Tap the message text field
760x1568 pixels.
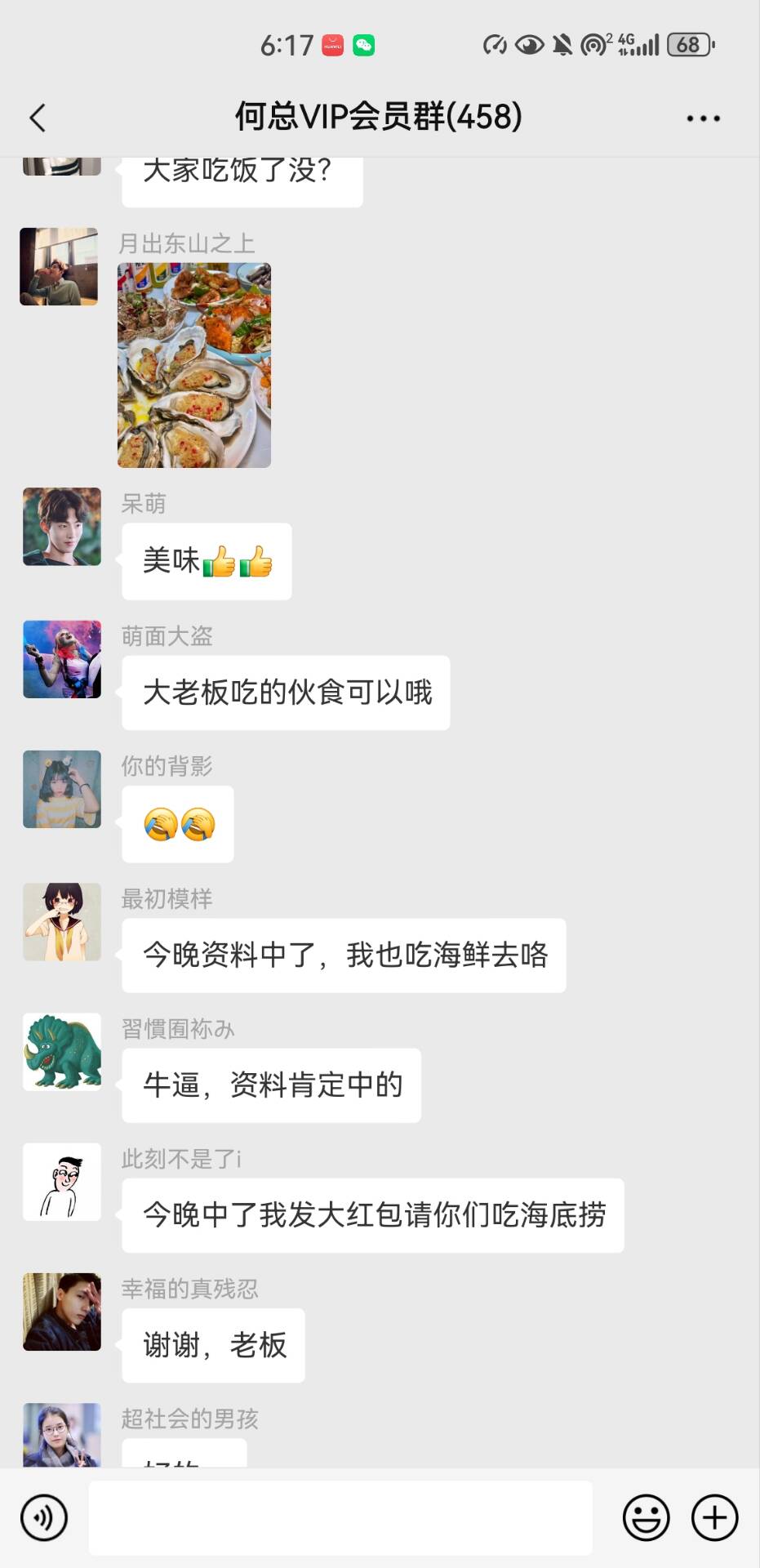point(340,1518)
